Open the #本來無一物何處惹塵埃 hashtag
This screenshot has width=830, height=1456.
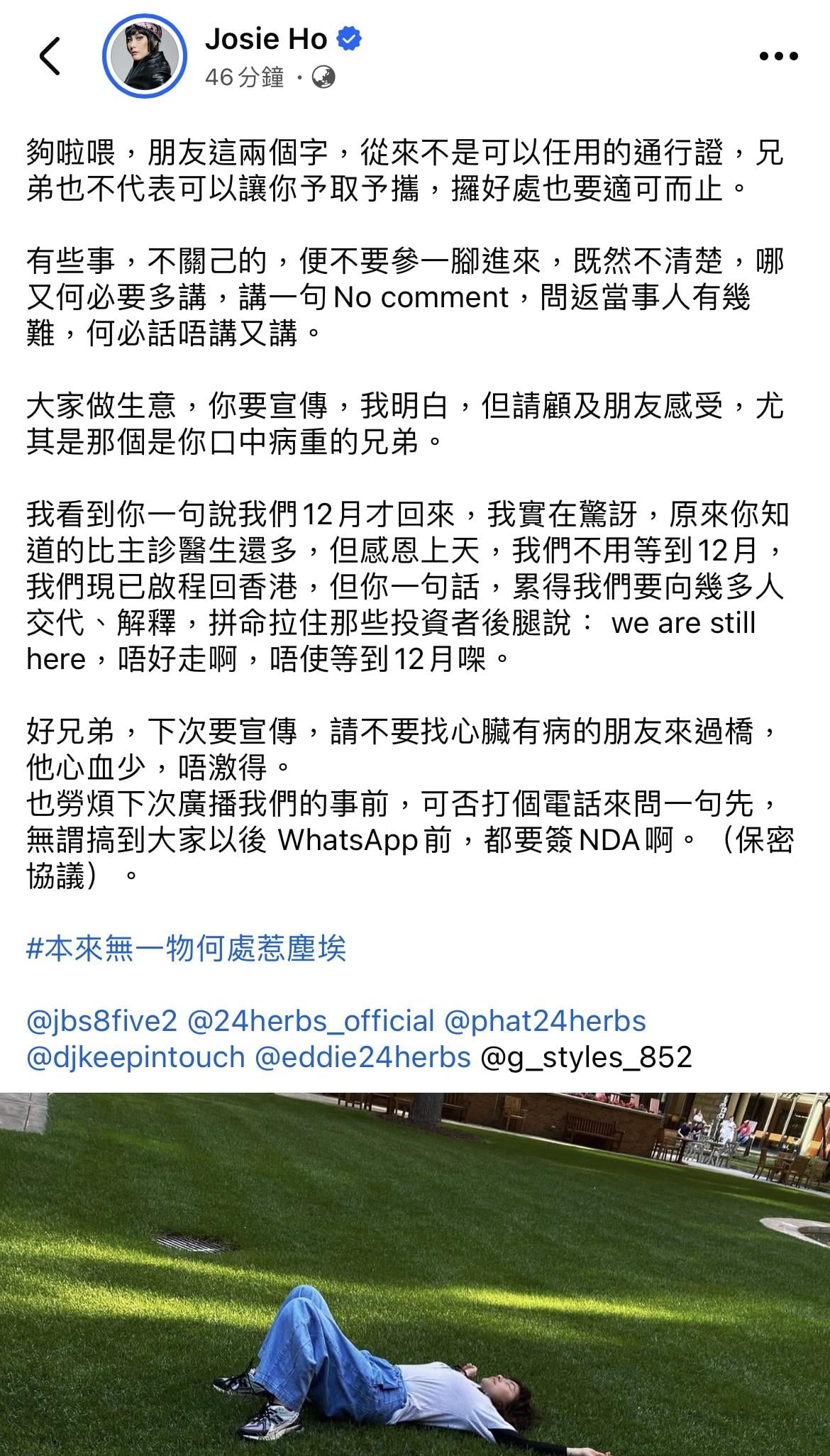pos(186,949)
